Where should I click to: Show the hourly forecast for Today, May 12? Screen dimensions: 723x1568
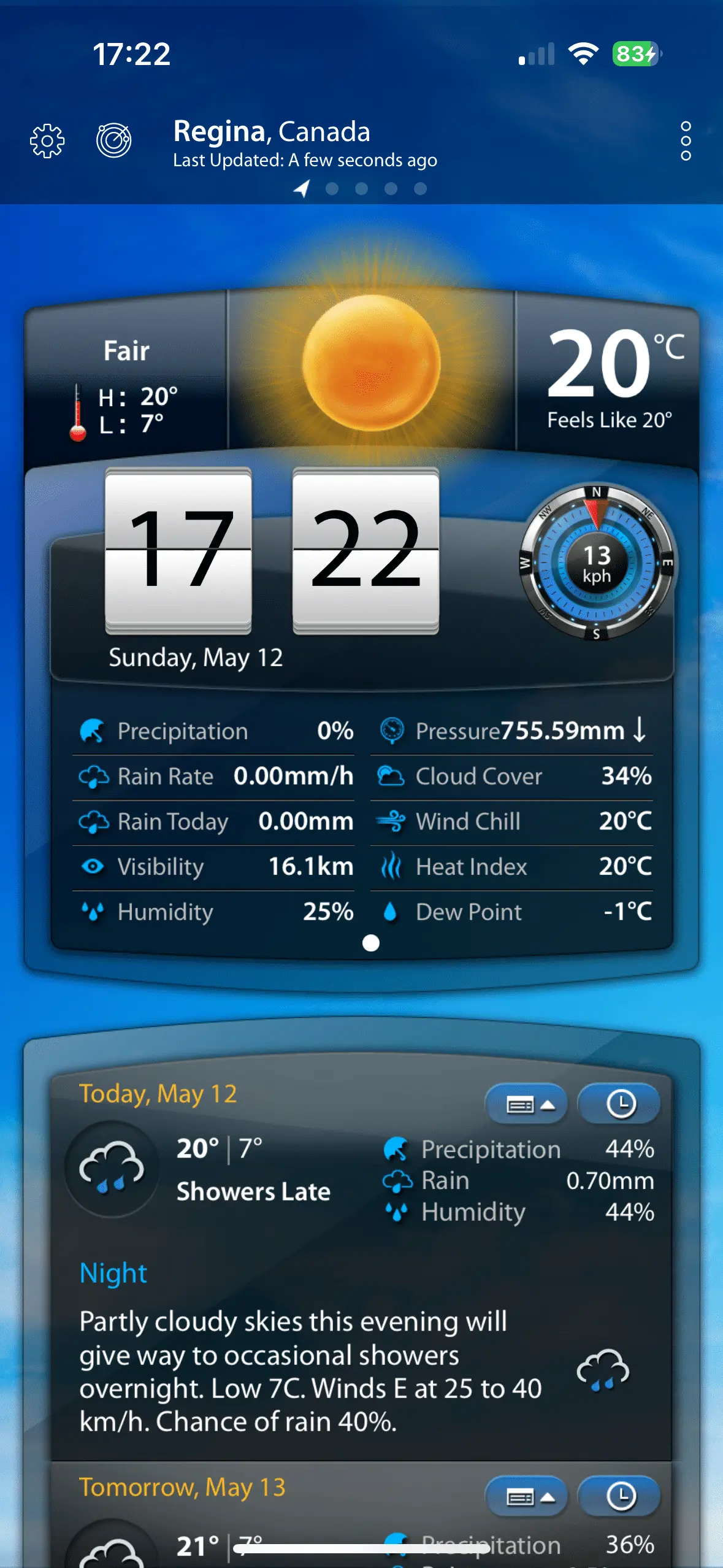point(619,1105)
